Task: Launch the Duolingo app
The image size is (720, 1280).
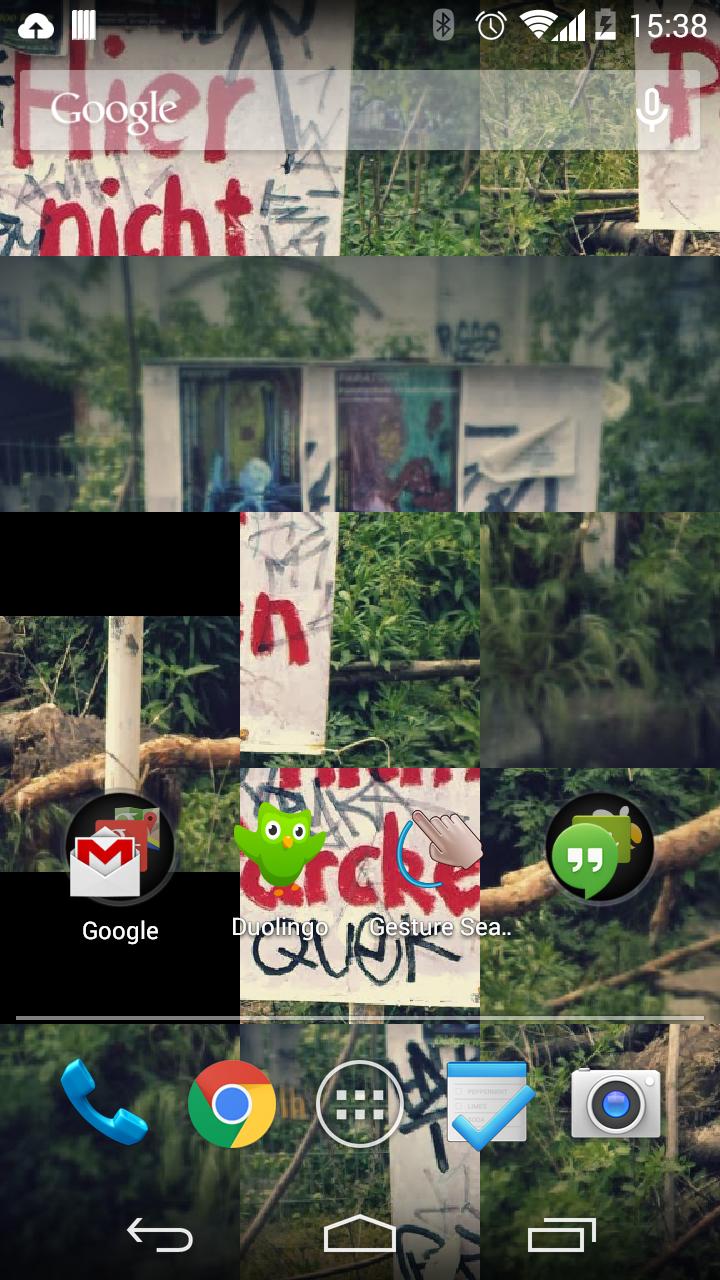Action: click(x=280, y=850)
